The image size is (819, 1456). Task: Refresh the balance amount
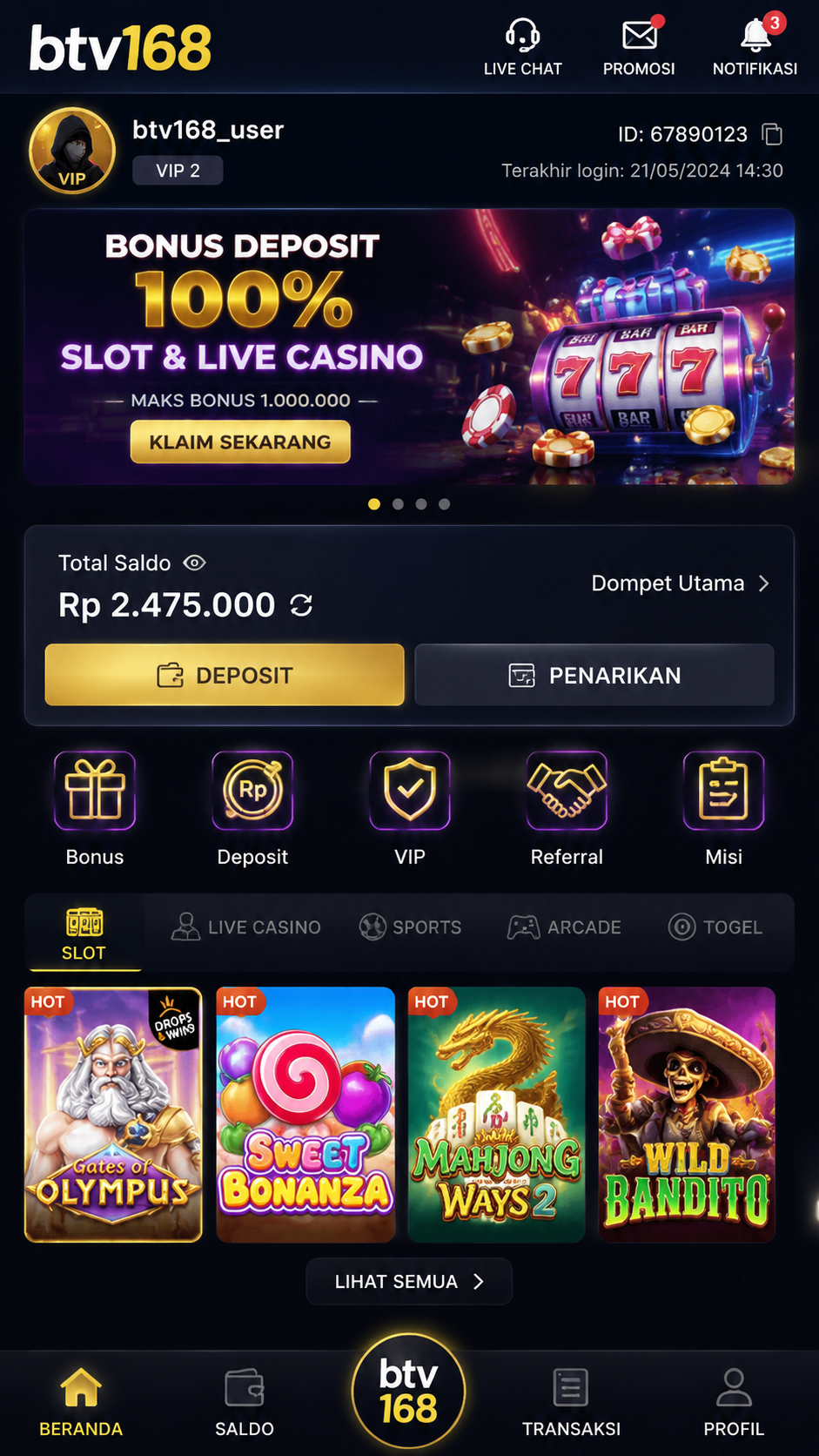(301, 605)
